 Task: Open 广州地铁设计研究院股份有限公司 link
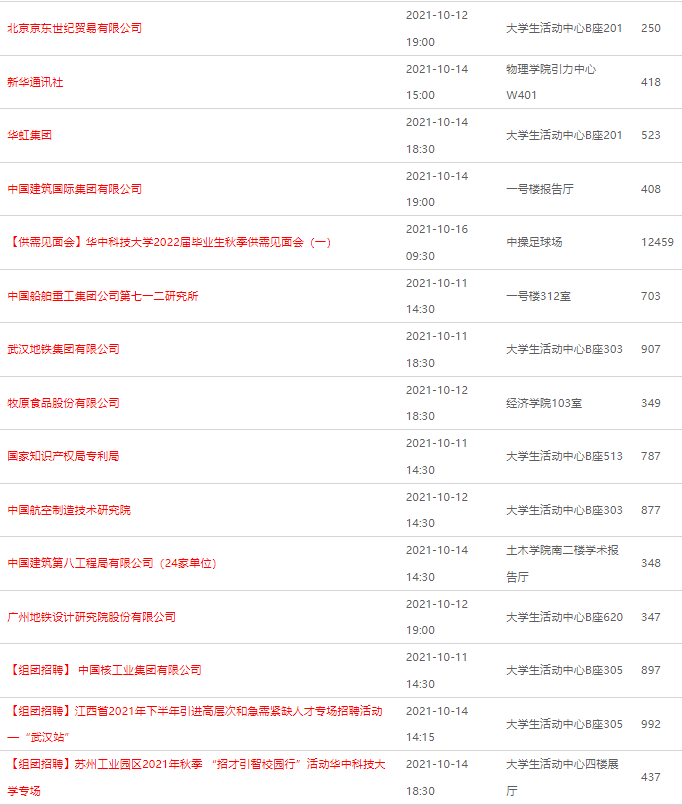(x=91, y=617)
